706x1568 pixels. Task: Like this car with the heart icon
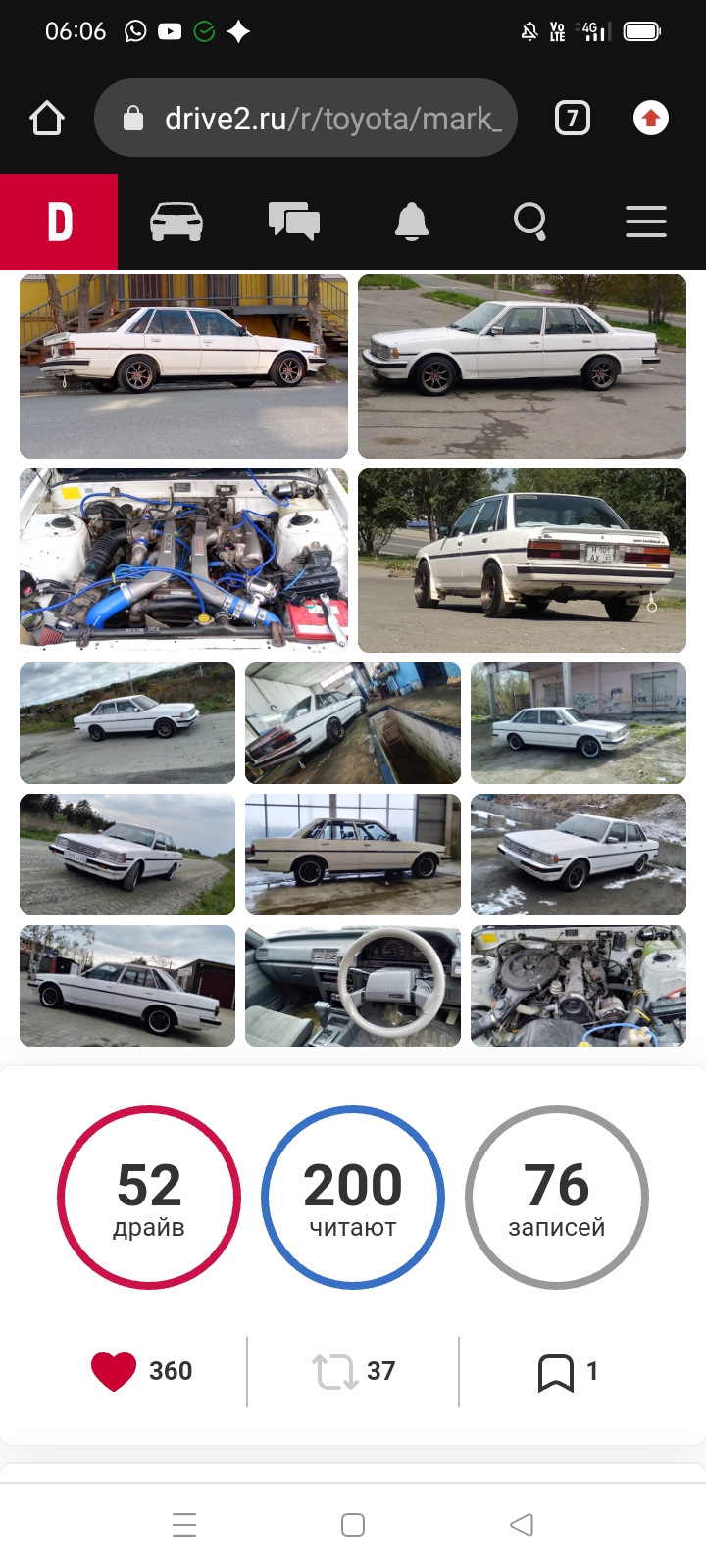[114, 1371]
